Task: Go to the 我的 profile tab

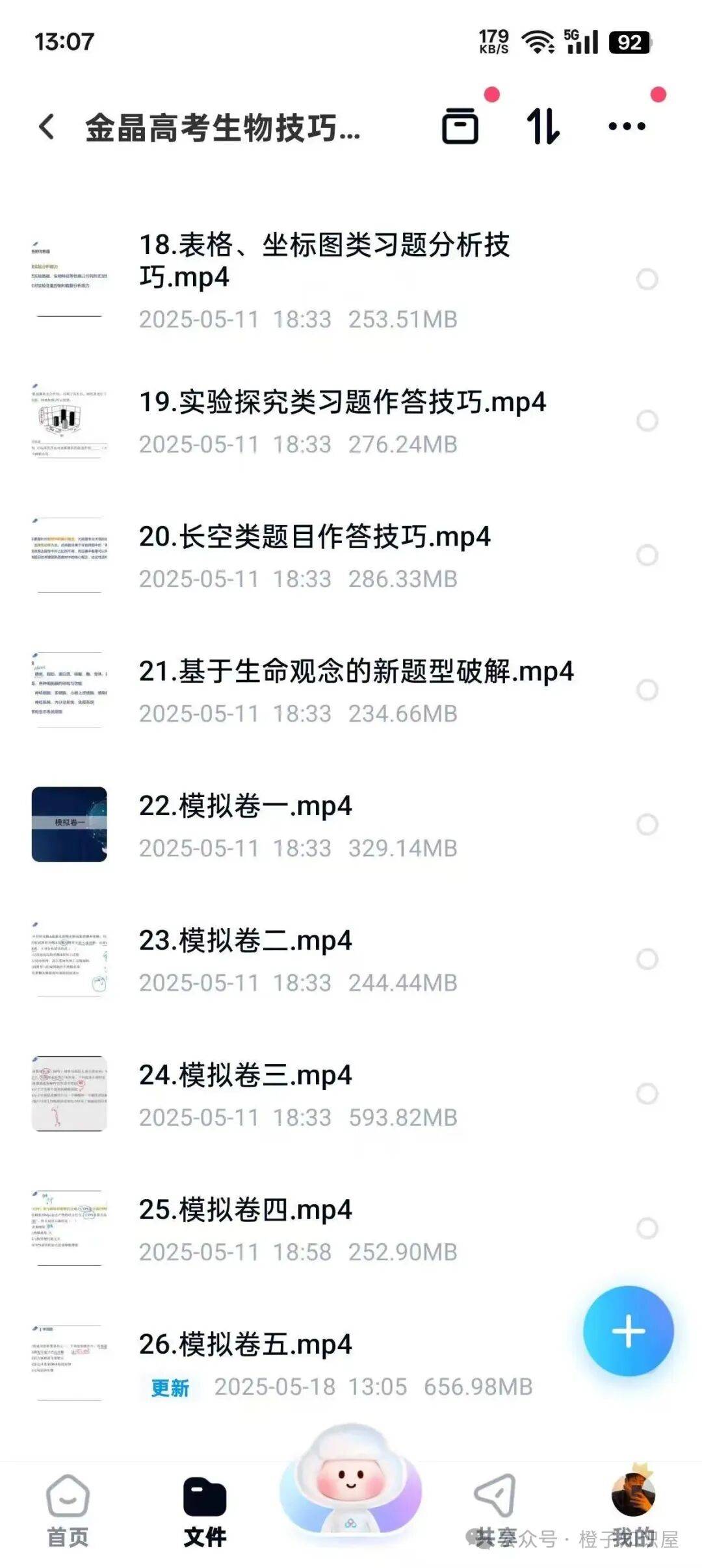Action: [x=633, y=1510]
